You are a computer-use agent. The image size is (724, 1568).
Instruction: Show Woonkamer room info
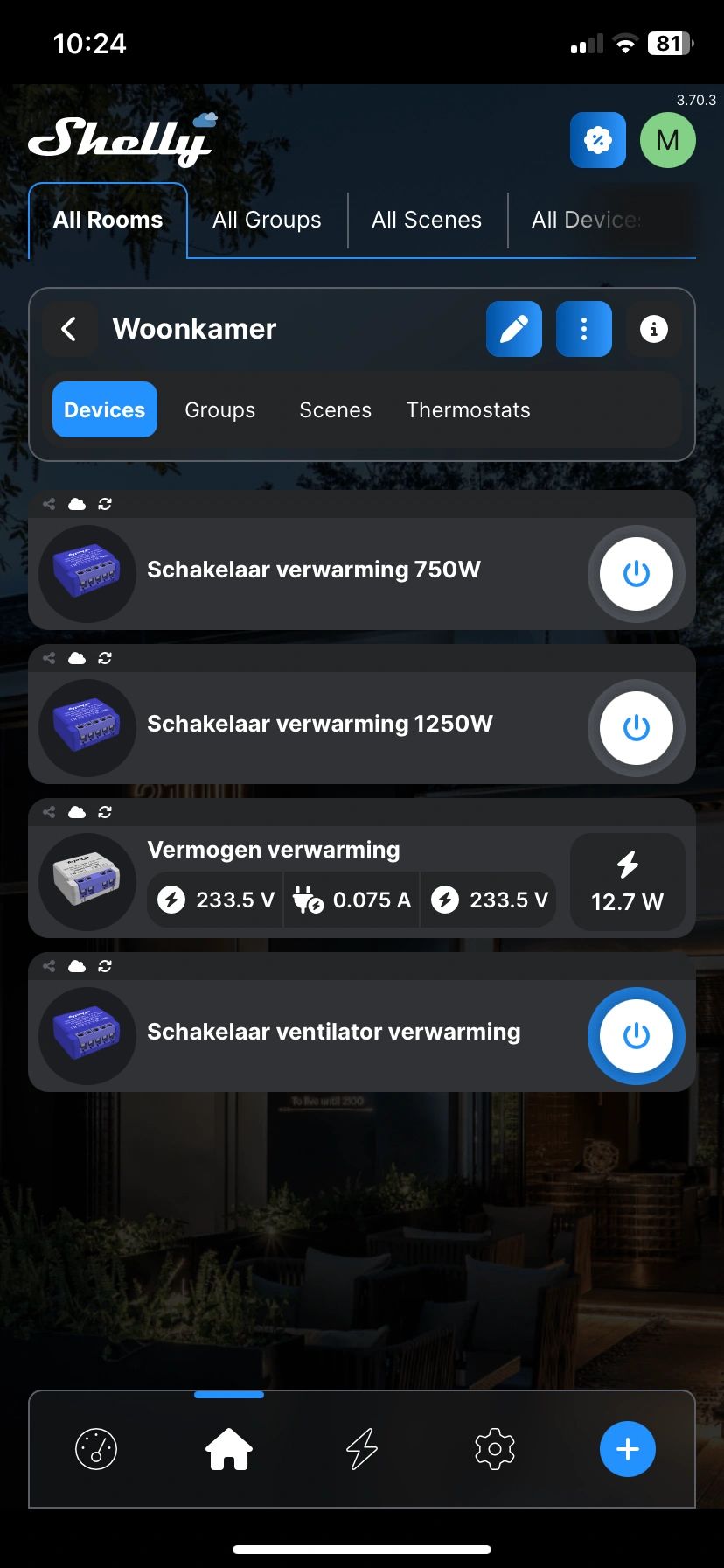(654, 329)
